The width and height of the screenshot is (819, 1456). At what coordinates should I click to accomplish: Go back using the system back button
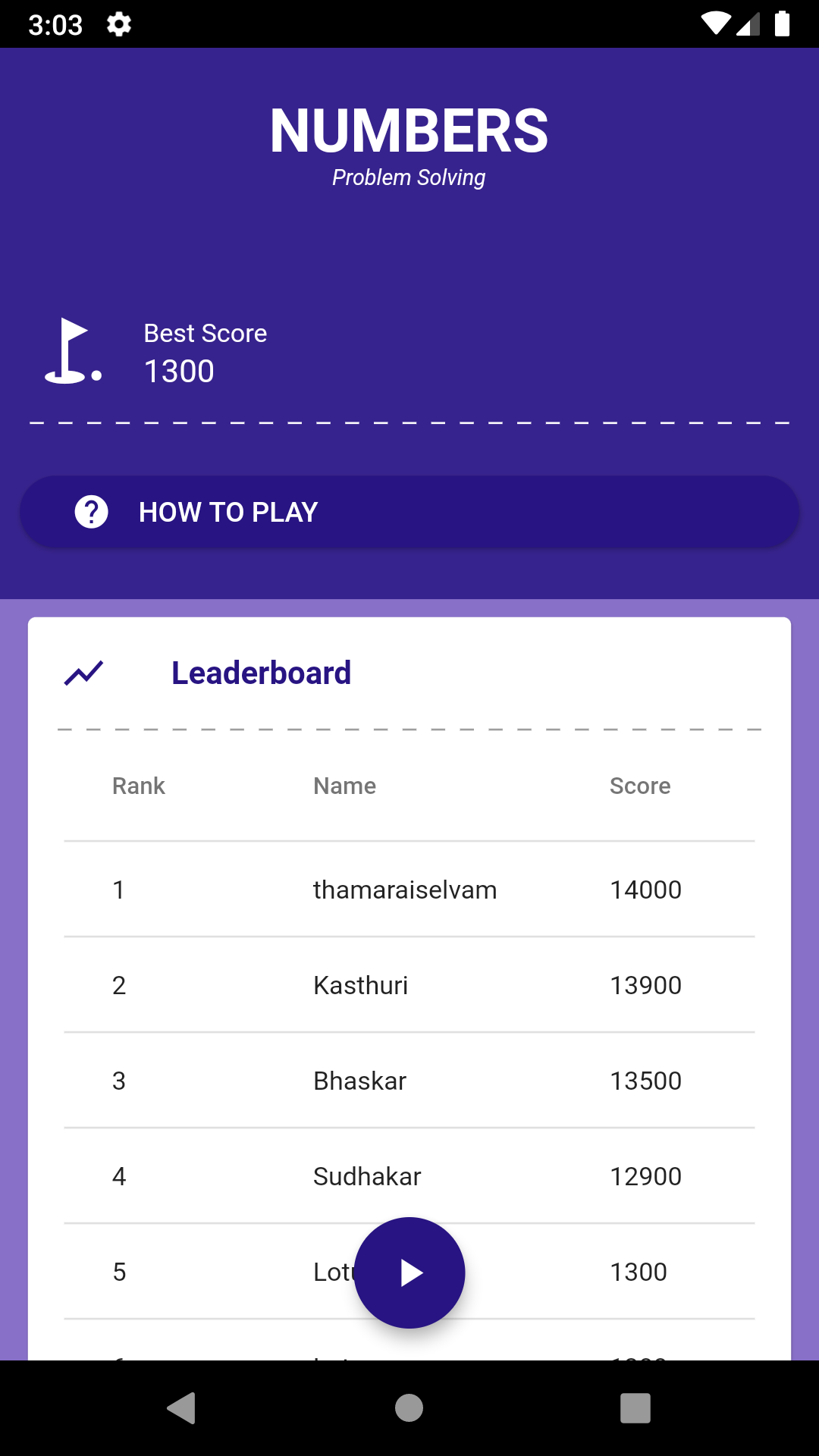tap(182, 1408)
